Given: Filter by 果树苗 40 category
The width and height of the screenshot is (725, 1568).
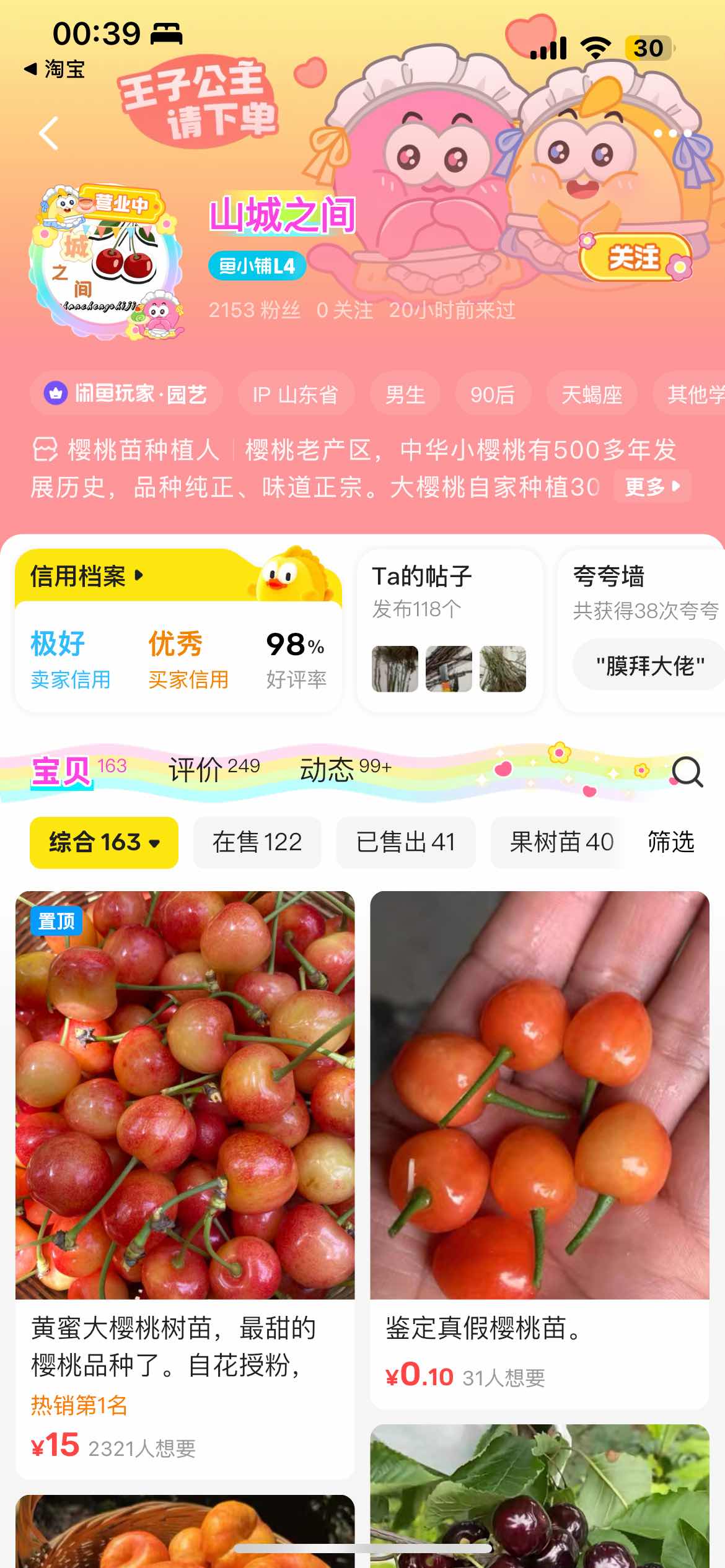Looking at the screenshot, I should [x=561, y=842].
